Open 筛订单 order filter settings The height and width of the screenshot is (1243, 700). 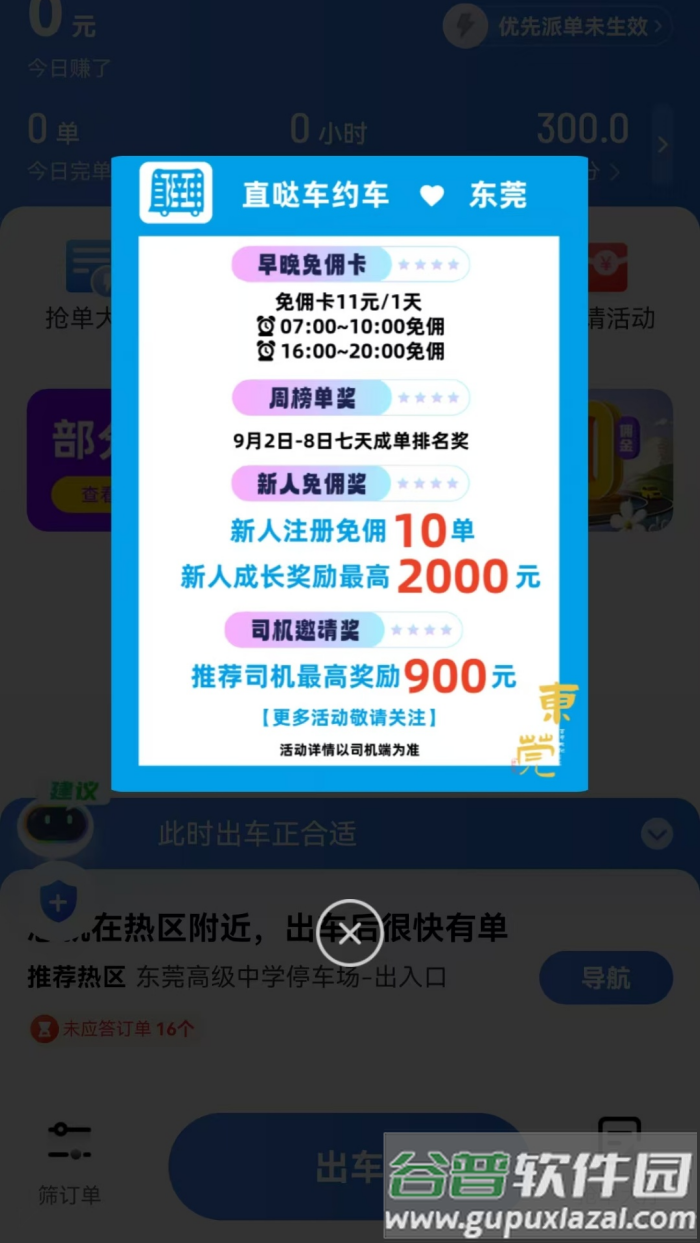pos(69,1160)
